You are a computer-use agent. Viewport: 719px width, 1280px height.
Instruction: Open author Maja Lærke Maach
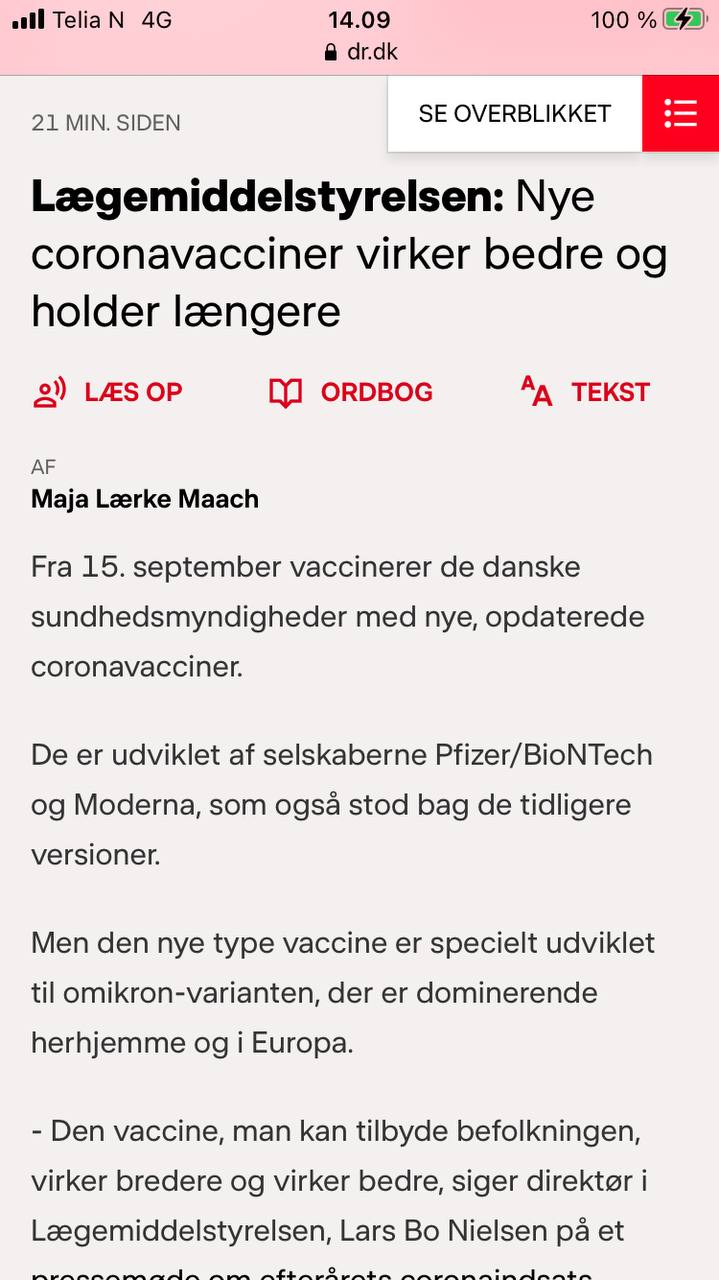tap(145, 498)
